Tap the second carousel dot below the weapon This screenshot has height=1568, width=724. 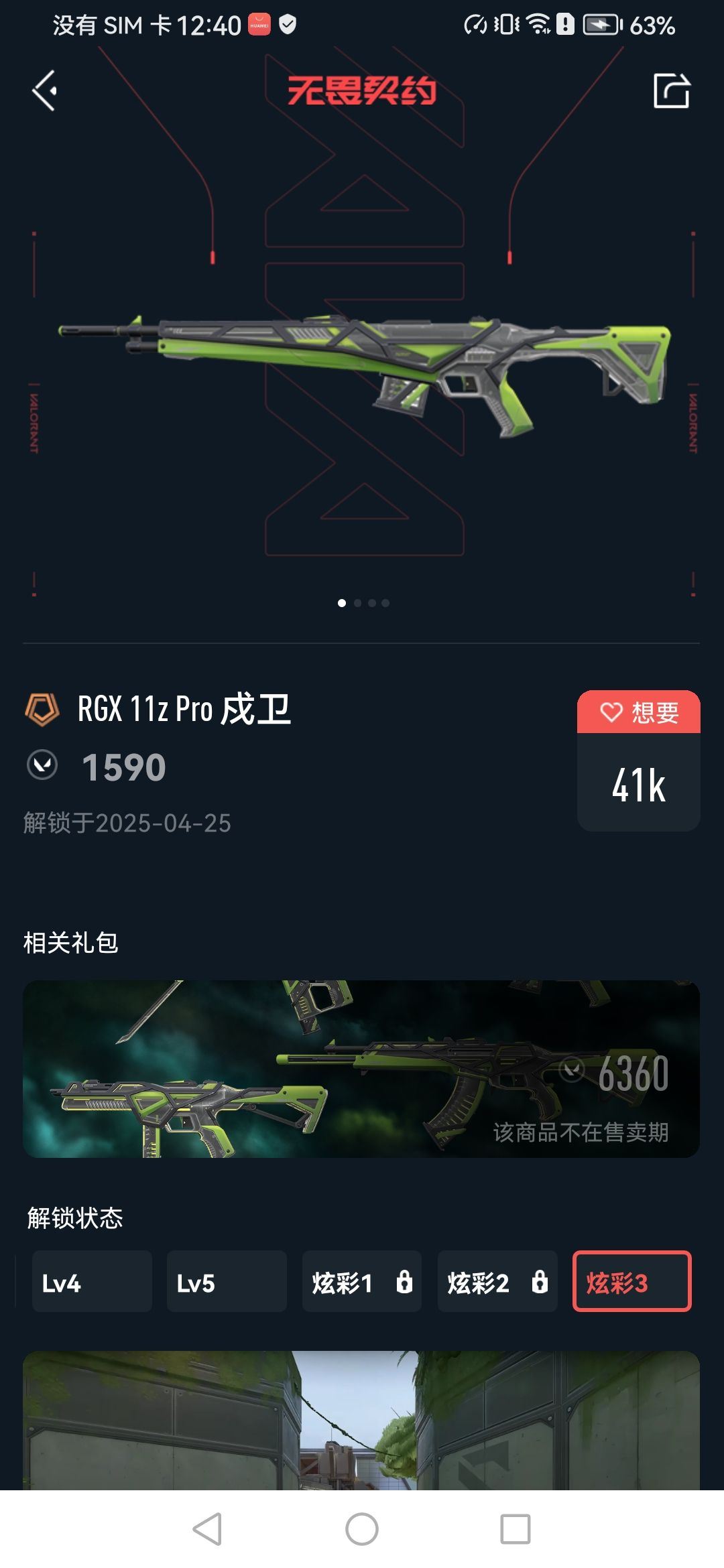point(357,603)
